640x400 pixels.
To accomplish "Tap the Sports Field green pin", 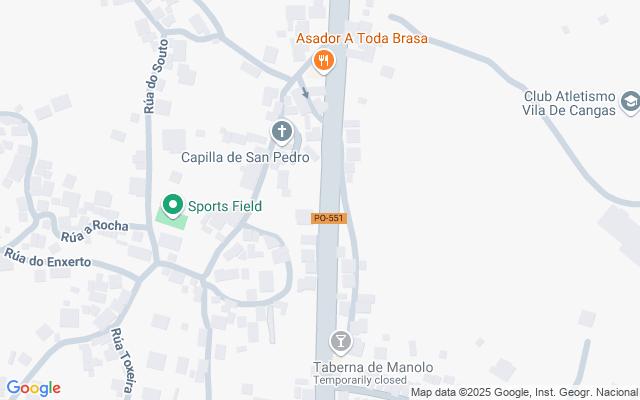I will click(172, 205).
